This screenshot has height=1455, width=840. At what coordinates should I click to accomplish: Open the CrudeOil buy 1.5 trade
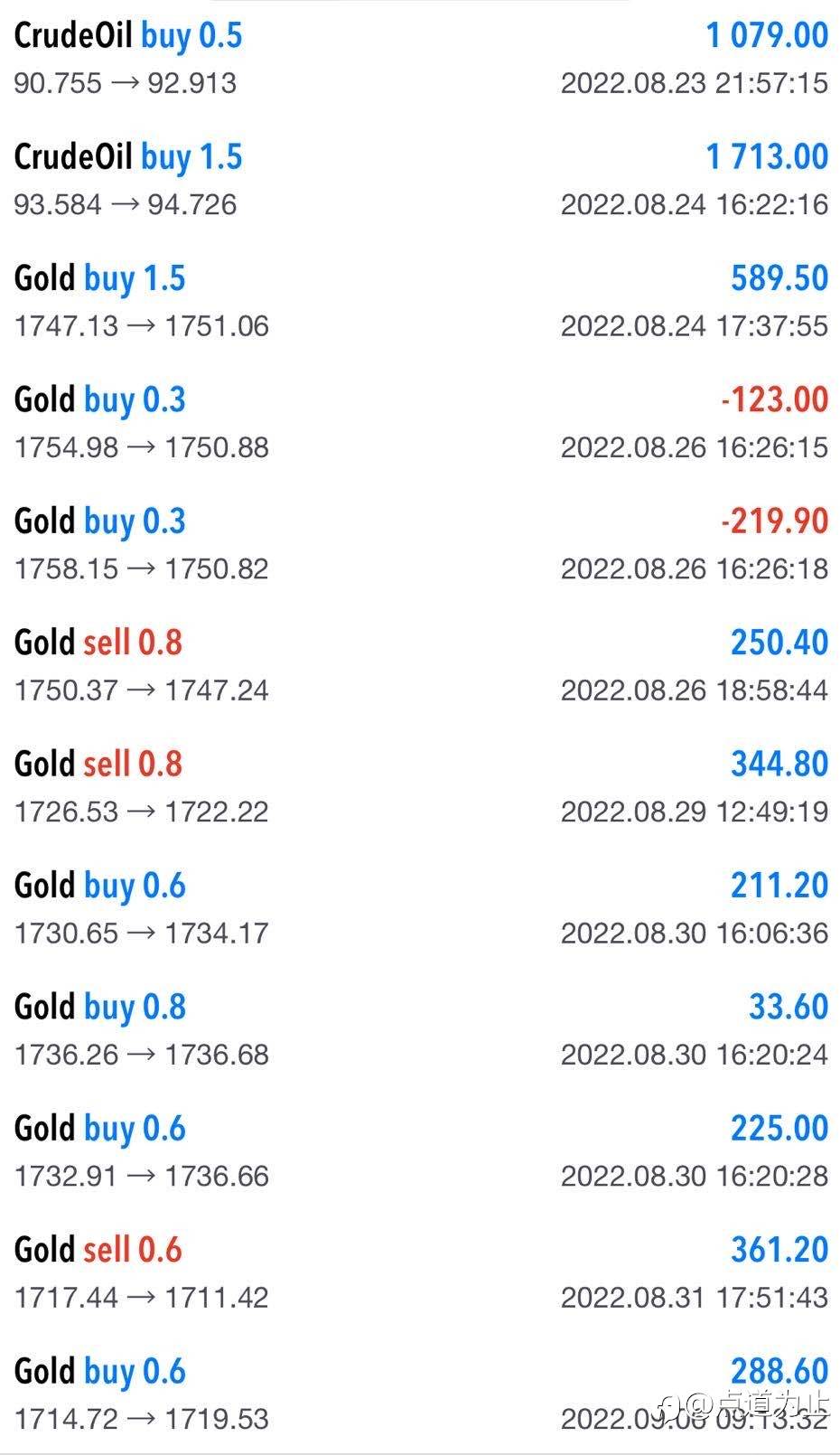coord(420,180)
